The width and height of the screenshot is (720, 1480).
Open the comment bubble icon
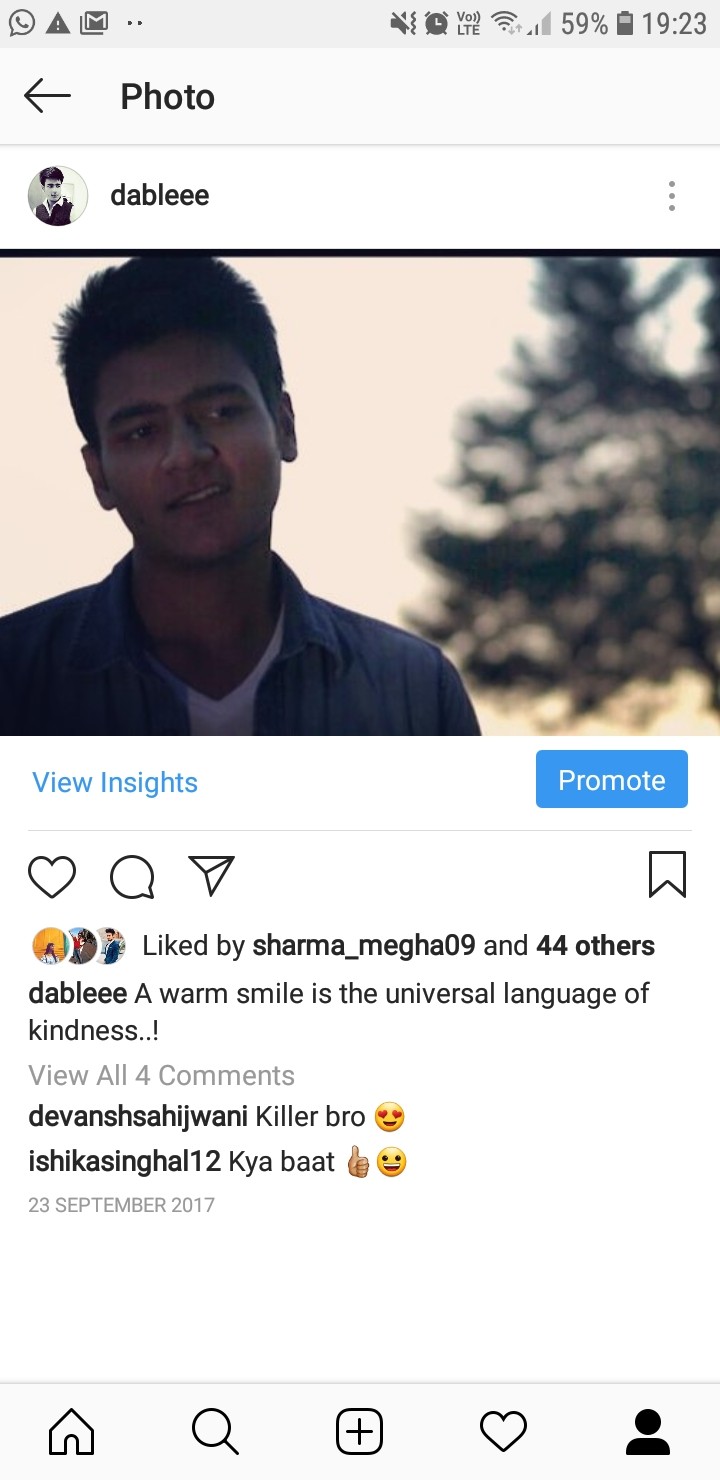[x=132, y=877]
